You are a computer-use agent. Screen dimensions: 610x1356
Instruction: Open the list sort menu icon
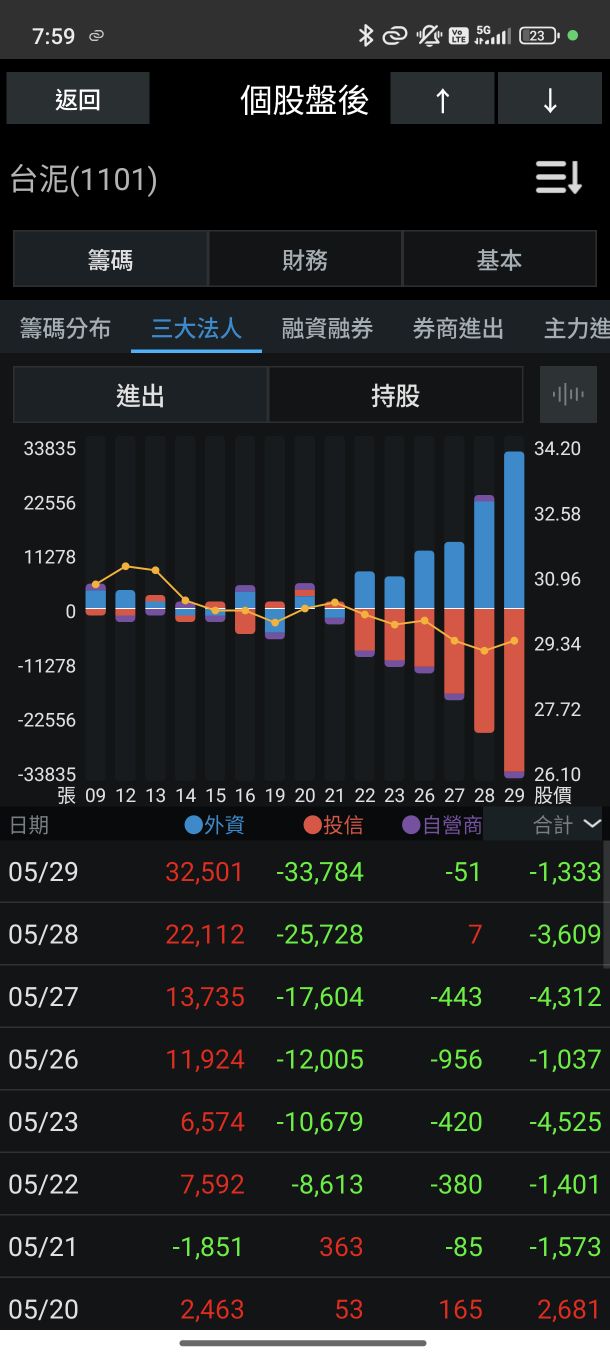(558, 179)
